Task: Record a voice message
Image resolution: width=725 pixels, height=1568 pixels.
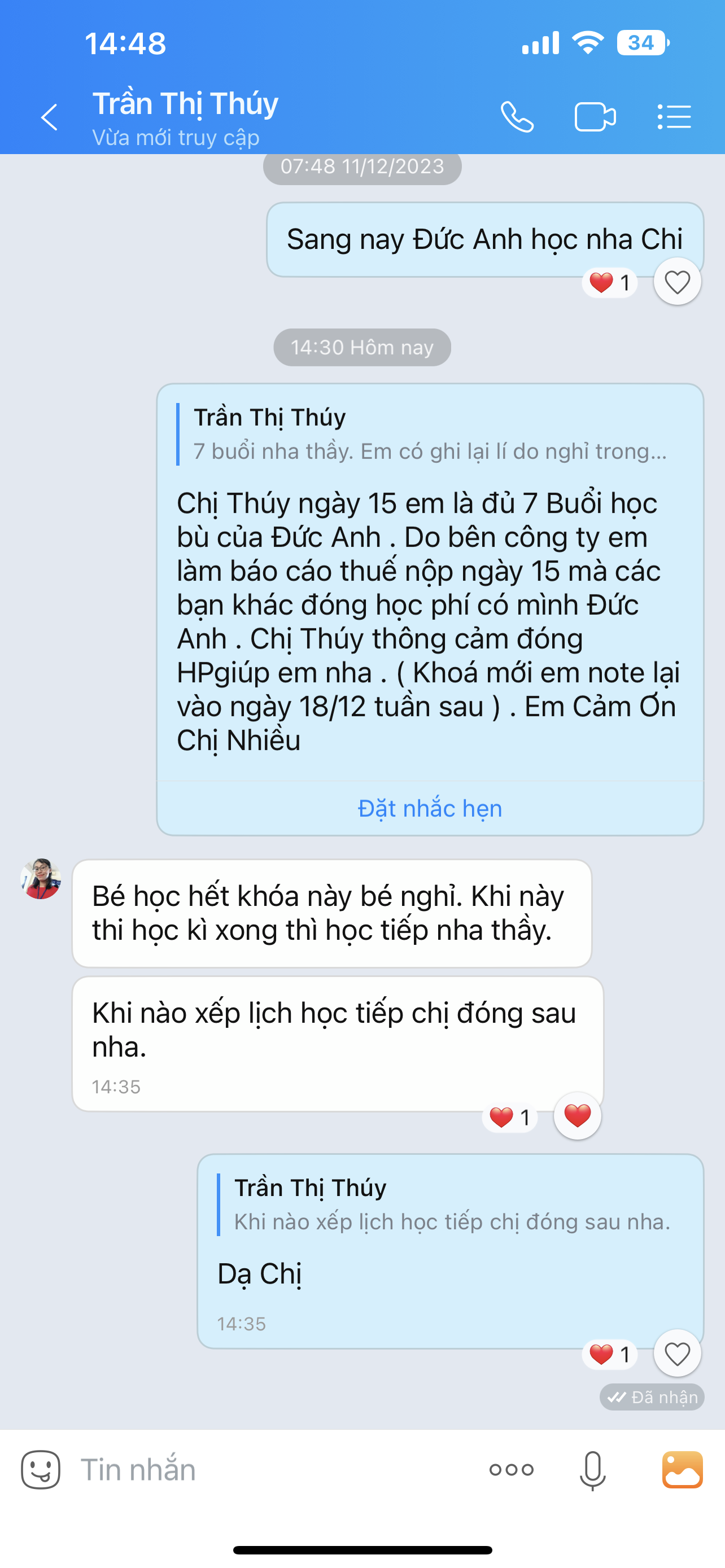Action: [592, 1470]
